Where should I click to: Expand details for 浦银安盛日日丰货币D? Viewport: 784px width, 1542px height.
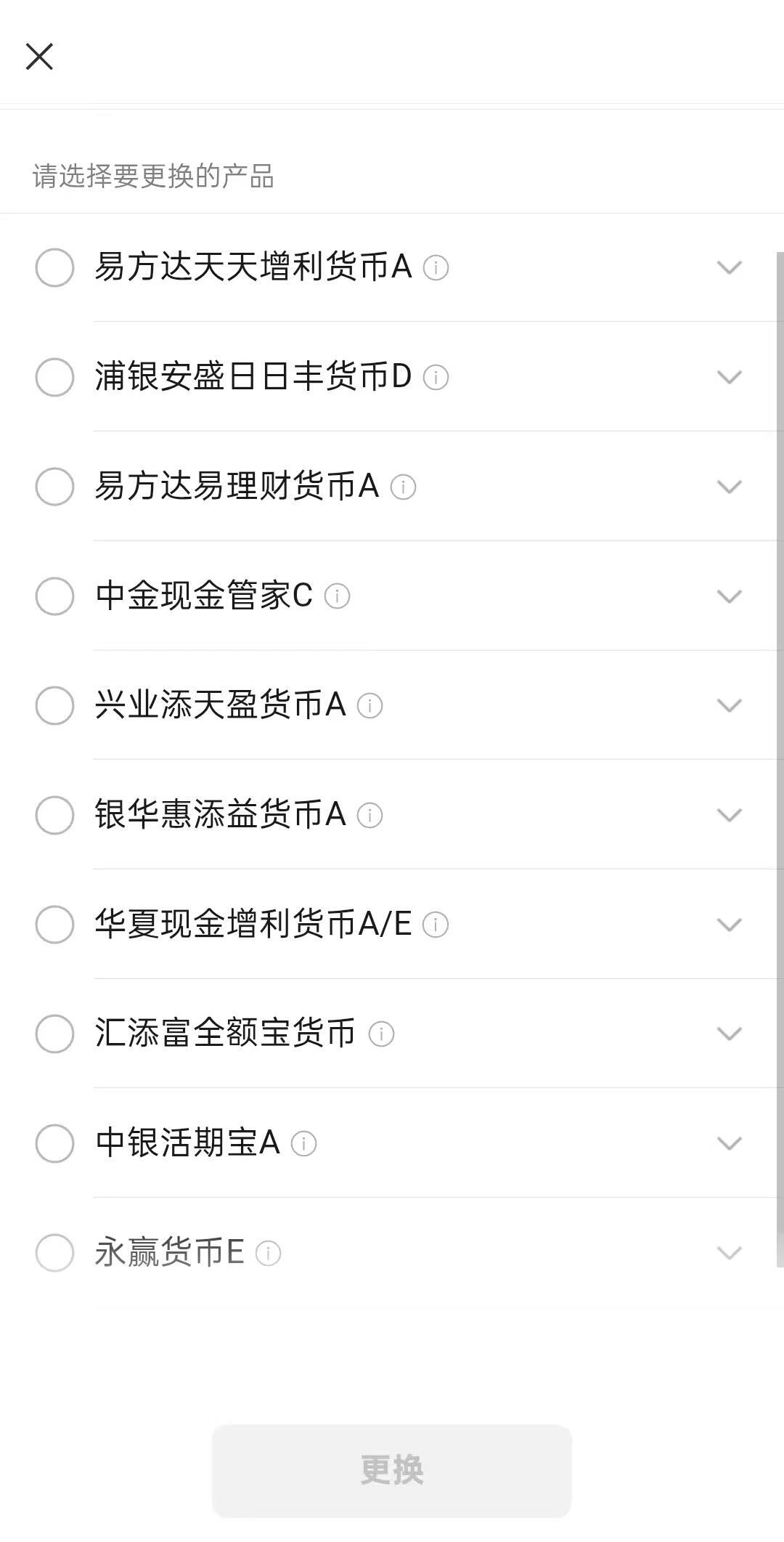coord(729,377)
